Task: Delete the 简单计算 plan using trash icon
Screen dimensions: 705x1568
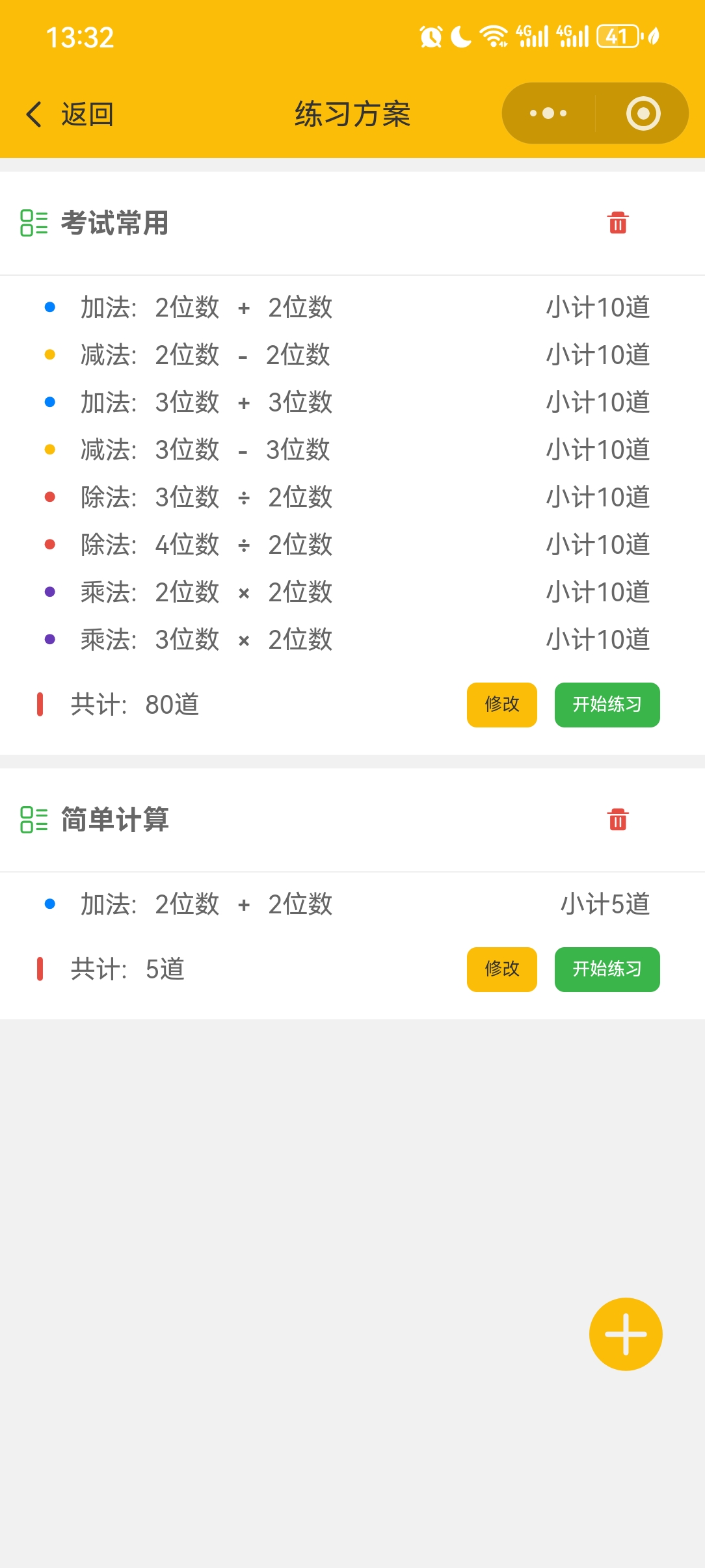Action: (x=615, y=819)
